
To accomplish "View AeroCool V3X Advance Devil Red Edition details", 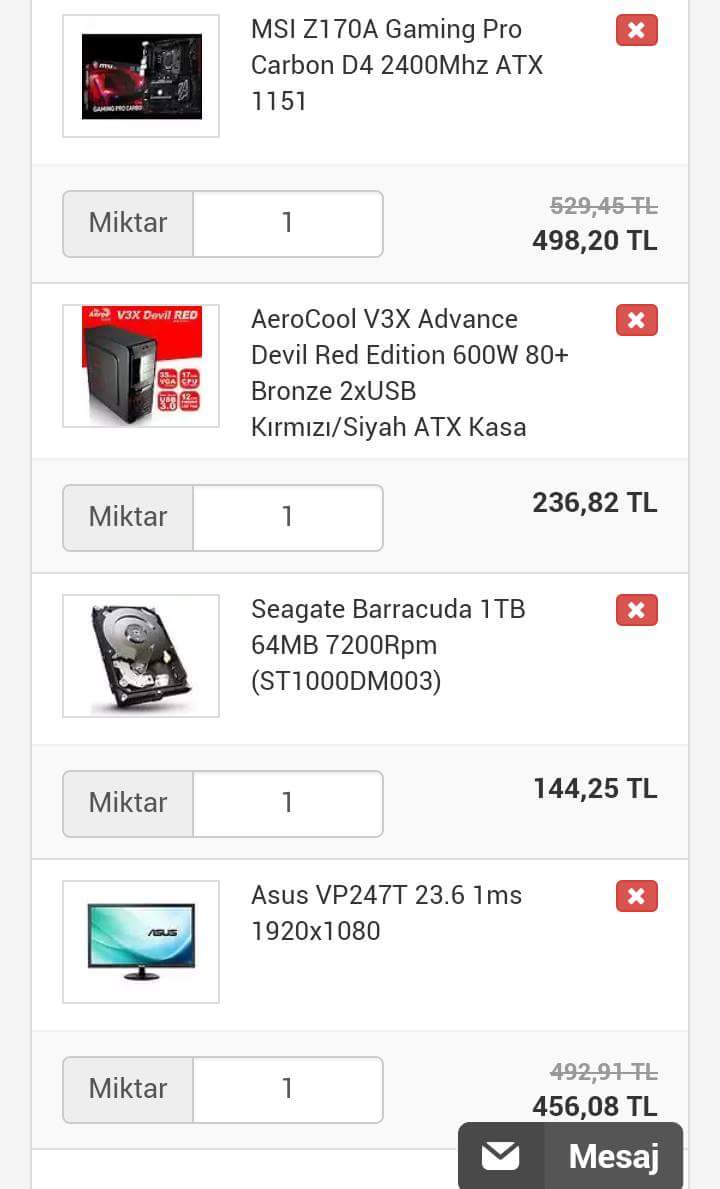I will [x=409, y=373].
